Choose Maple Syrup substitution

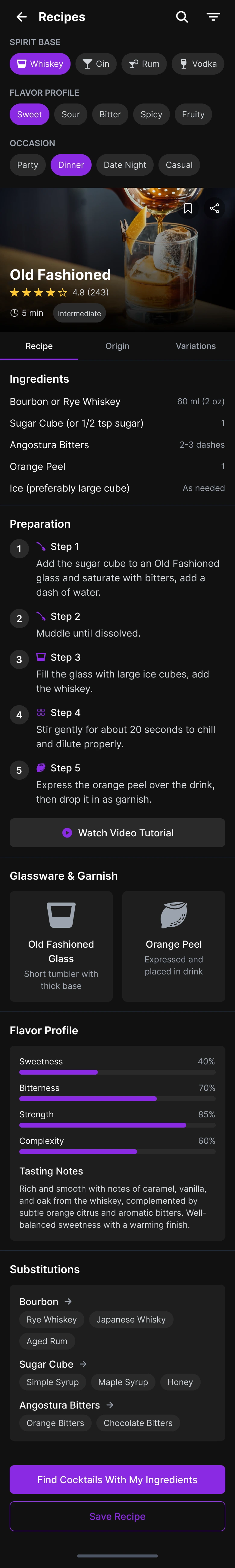tap(123, 1382)
